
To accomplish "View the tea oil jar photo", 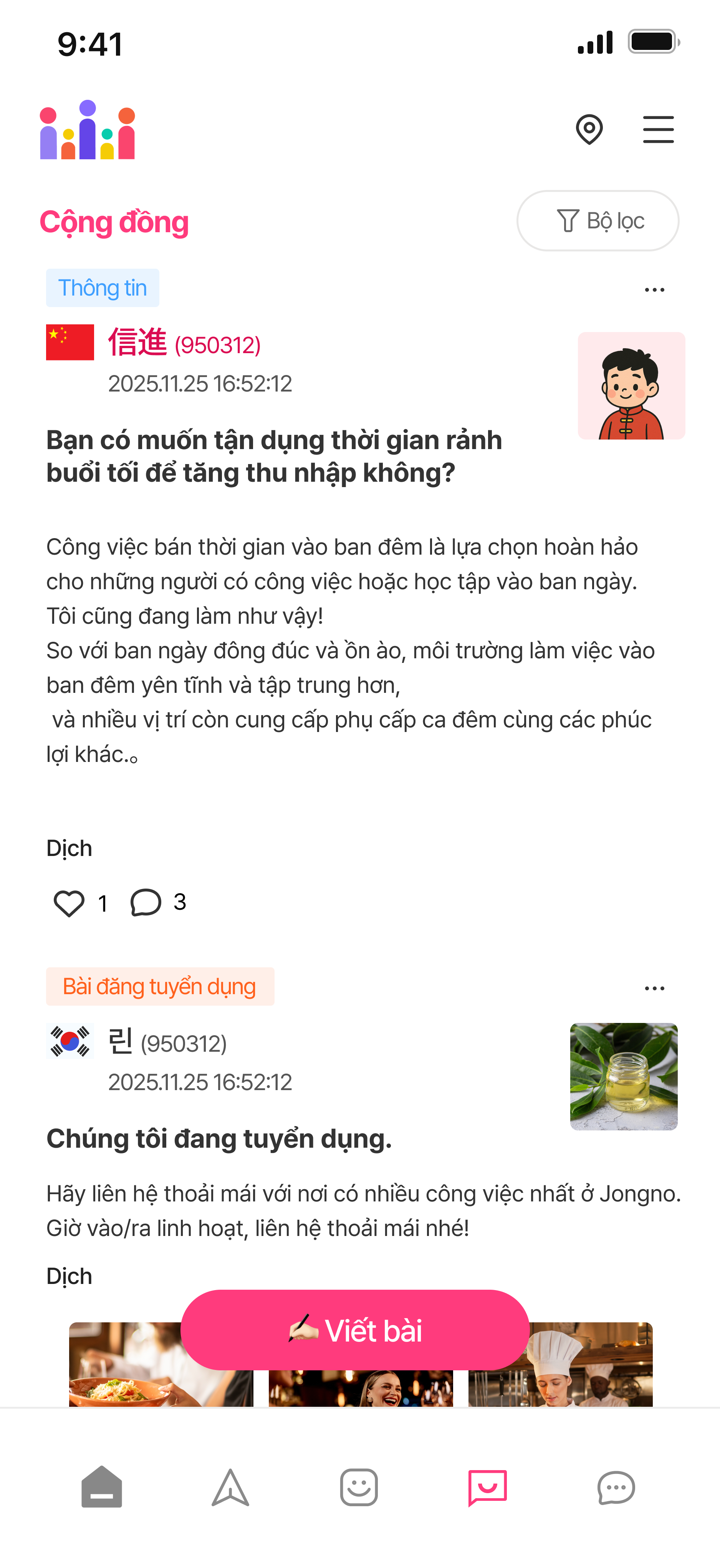I will coord(623,1076).
